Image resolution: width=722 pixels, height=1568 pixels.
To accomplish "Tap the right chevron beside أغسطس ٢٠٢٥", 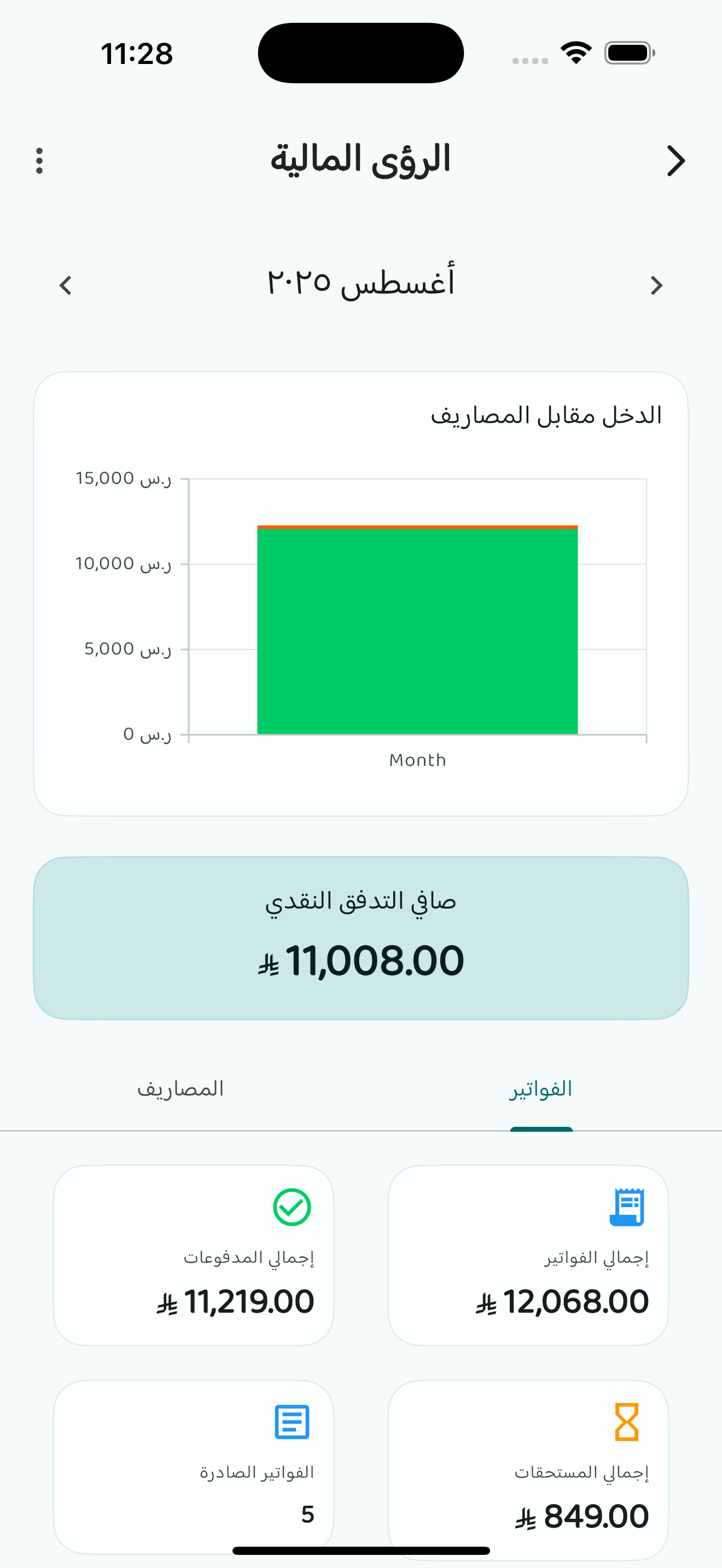I will pyautogui.click(x=656, y=285).
